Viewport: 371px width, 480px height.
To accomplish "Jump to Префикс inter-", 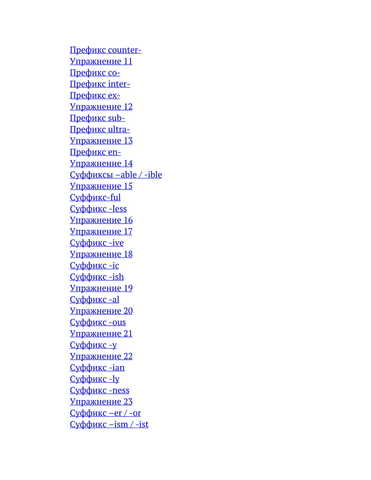I will point(100,84).
